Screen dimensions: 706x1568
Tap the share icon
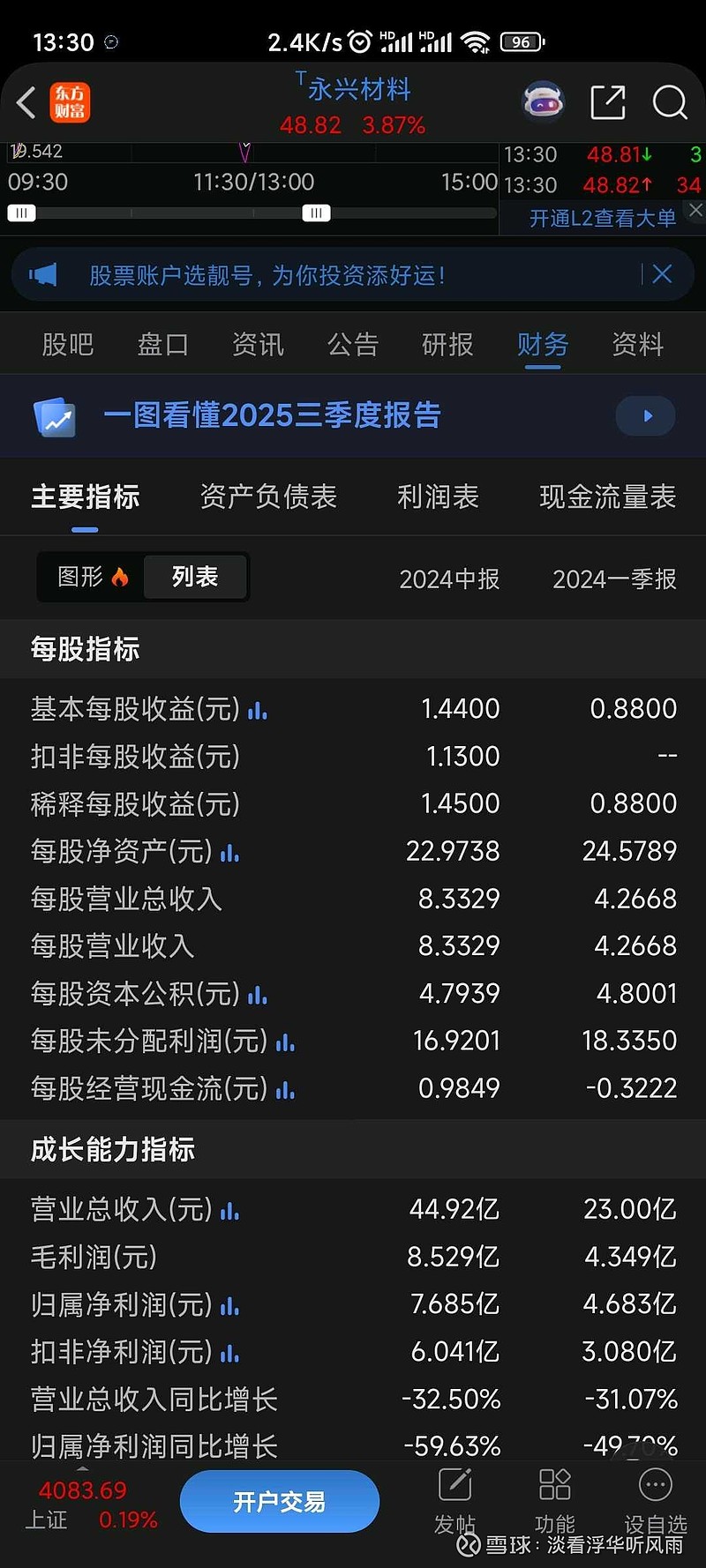(607, 102)
